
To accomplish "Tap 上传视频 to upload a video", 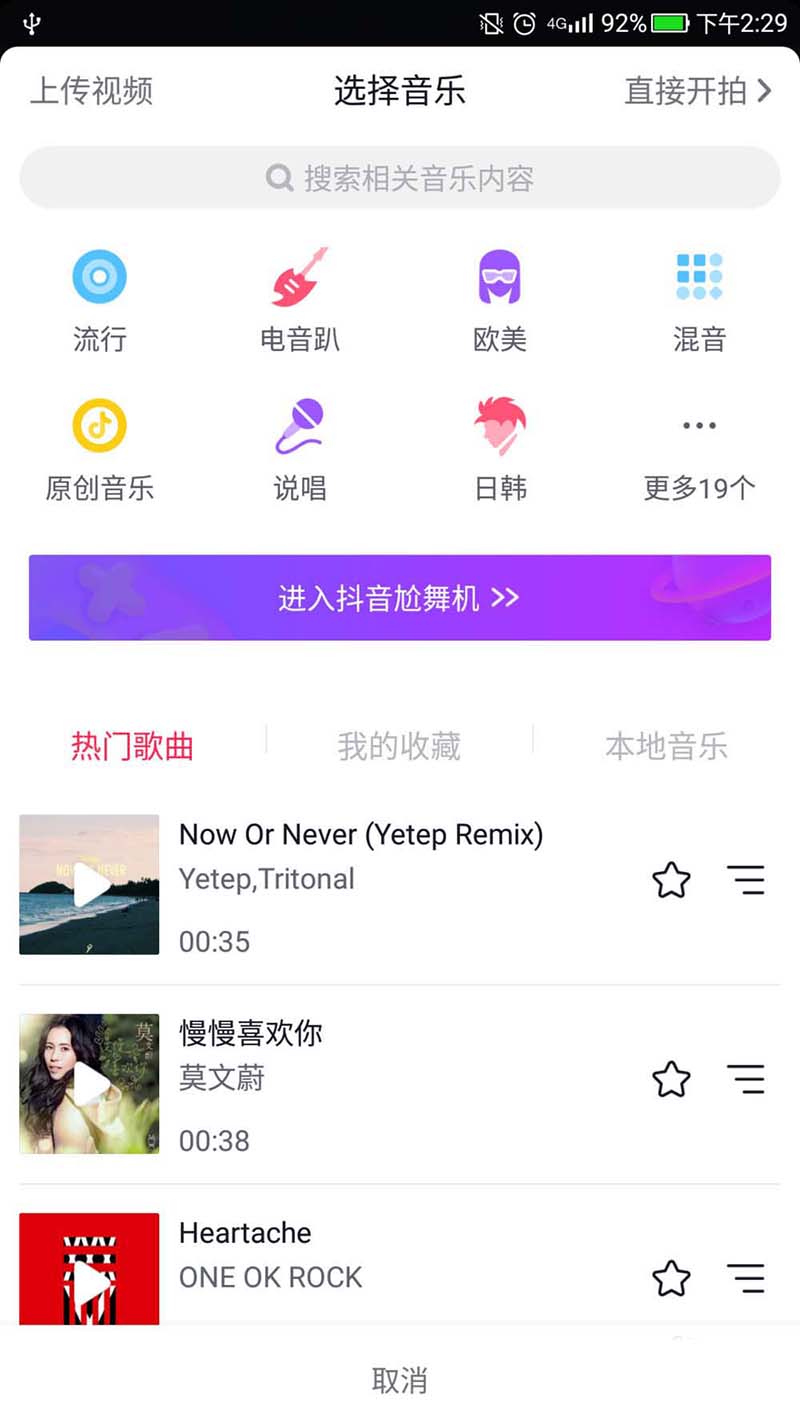I will click(x=91, y=91).
